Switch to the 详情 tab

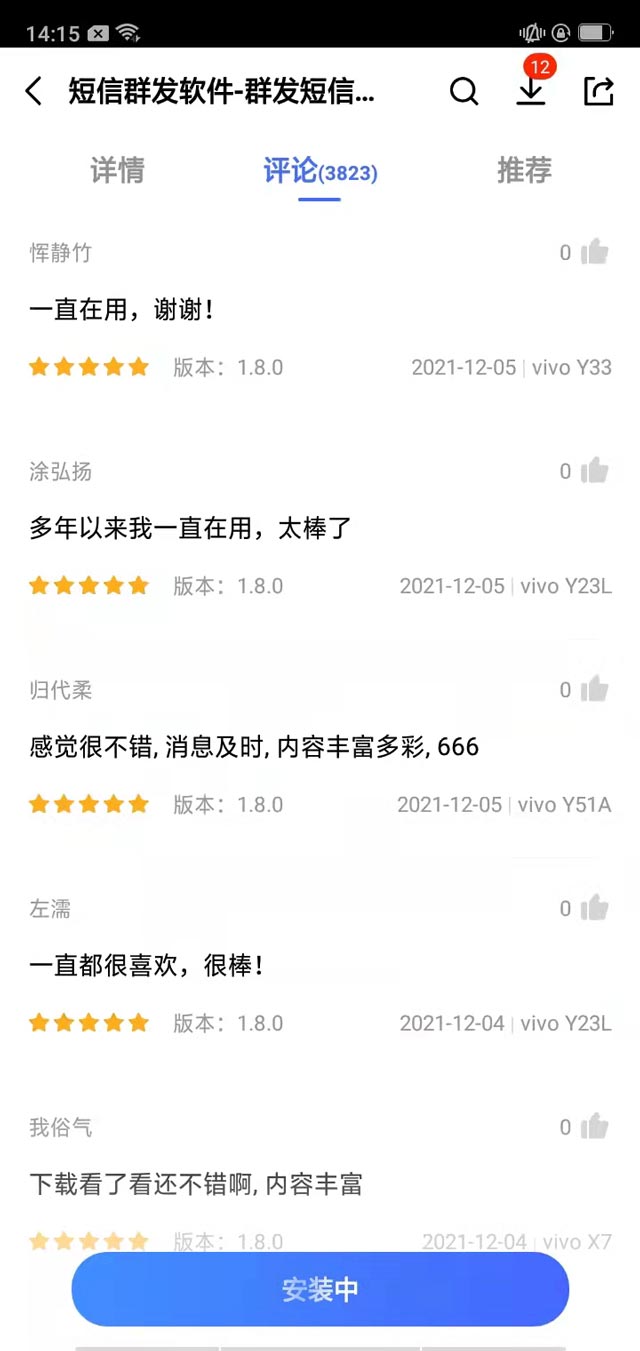(x=117, y=171)
